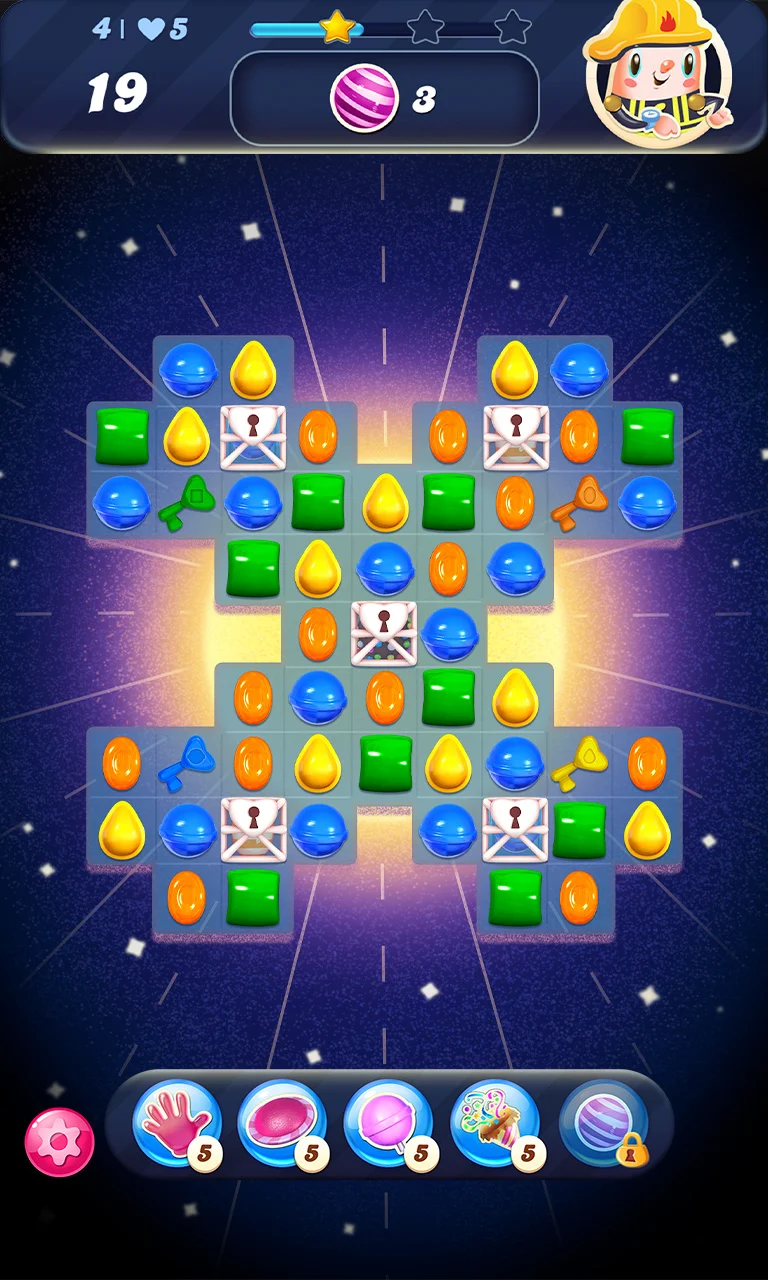Select the party popper booster
Screen dimensions: 768x1280
pos(495,1123)
